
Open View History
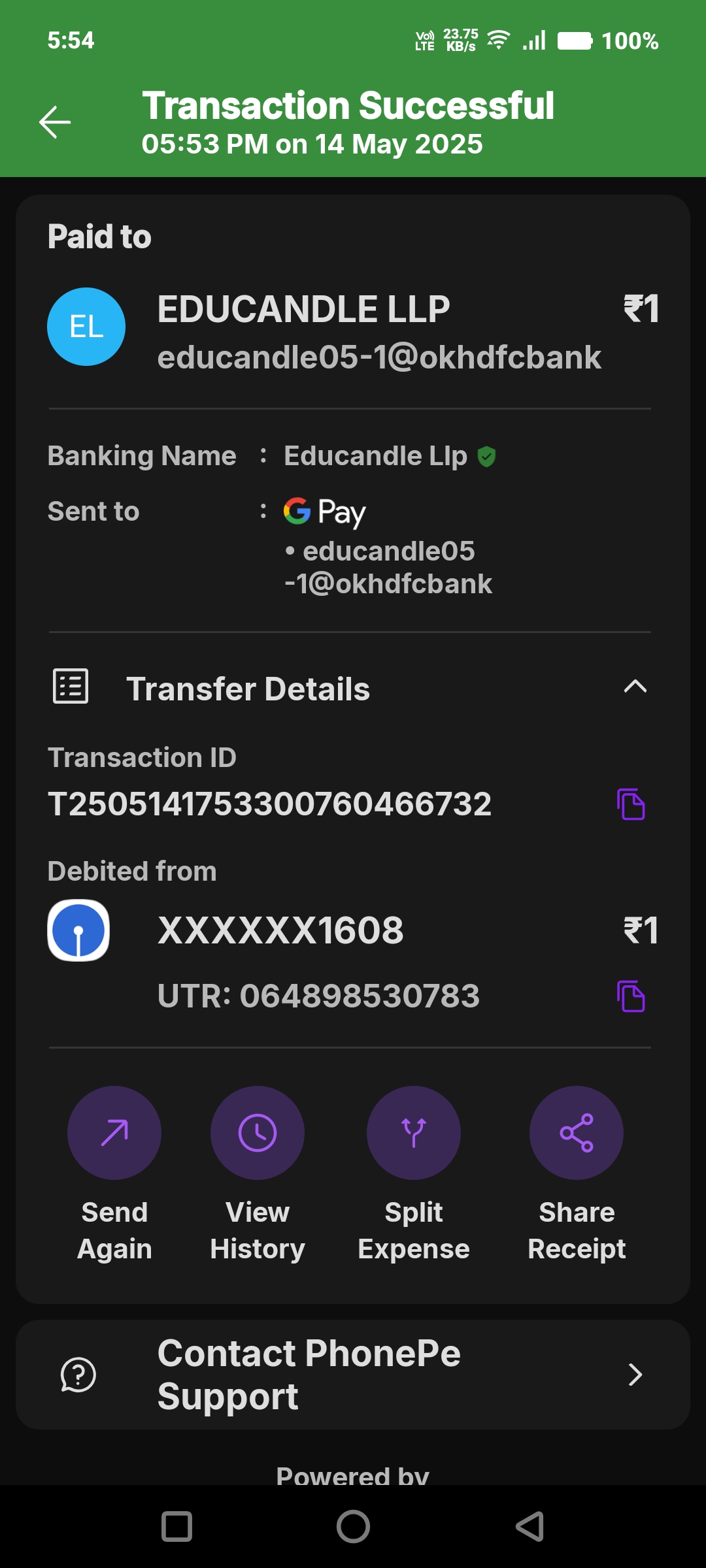[258, 1133]
